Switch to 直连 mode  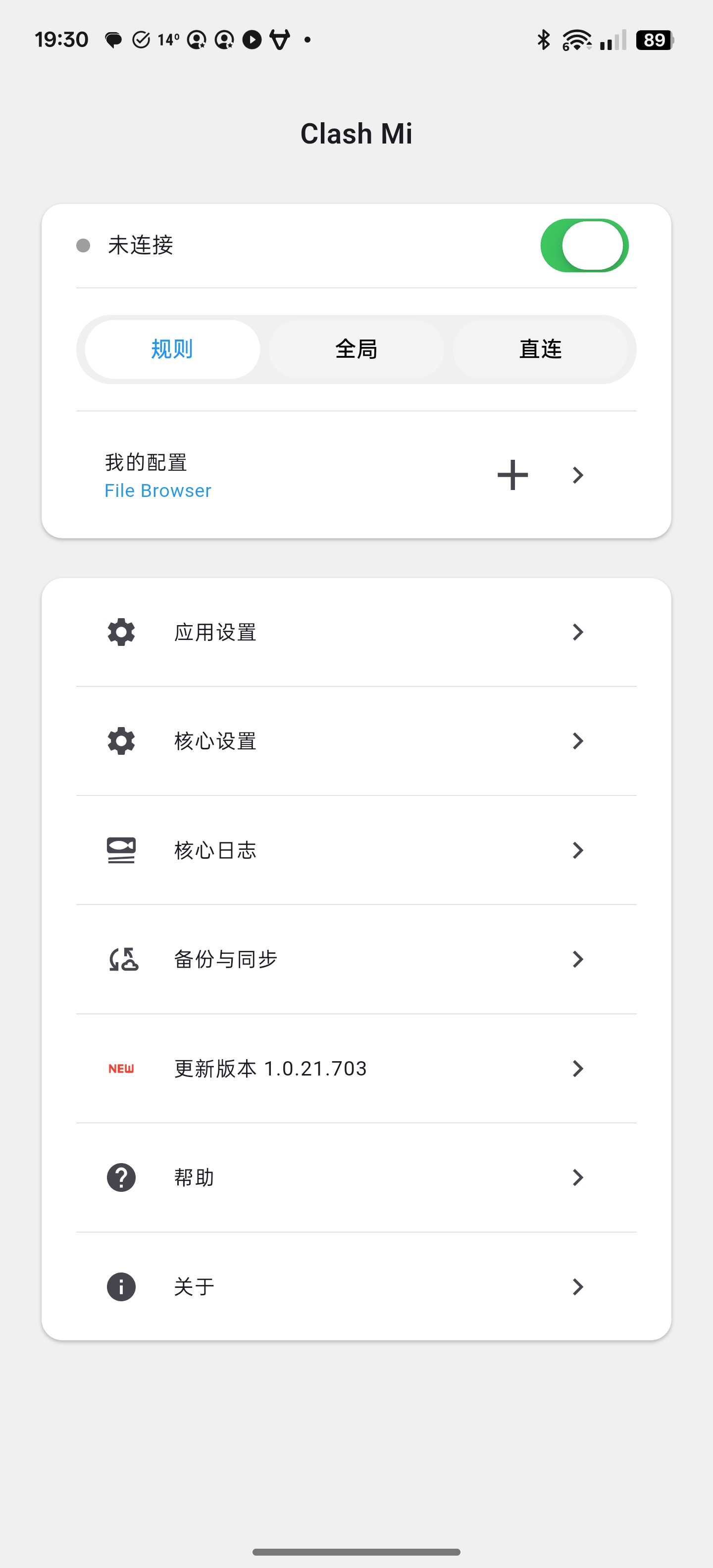[540, 349]
